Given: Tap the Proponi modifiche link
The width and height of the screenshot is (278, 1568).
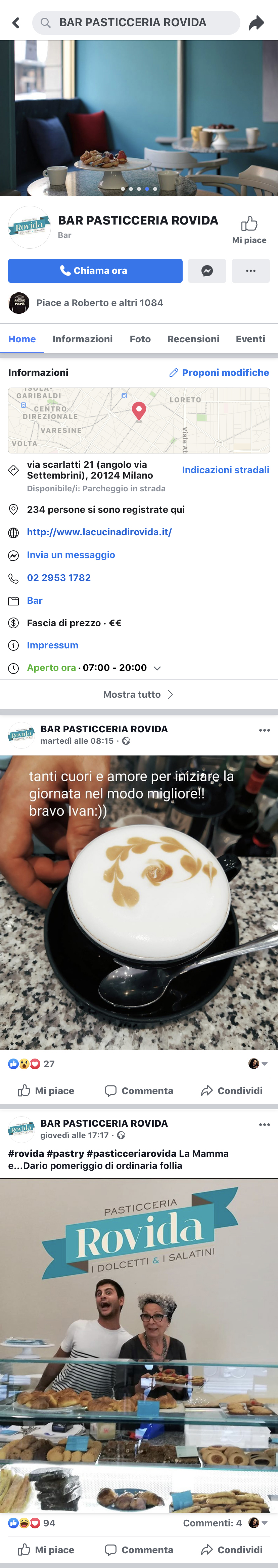Looking at the screenshot, I should [x=219, y=373].
